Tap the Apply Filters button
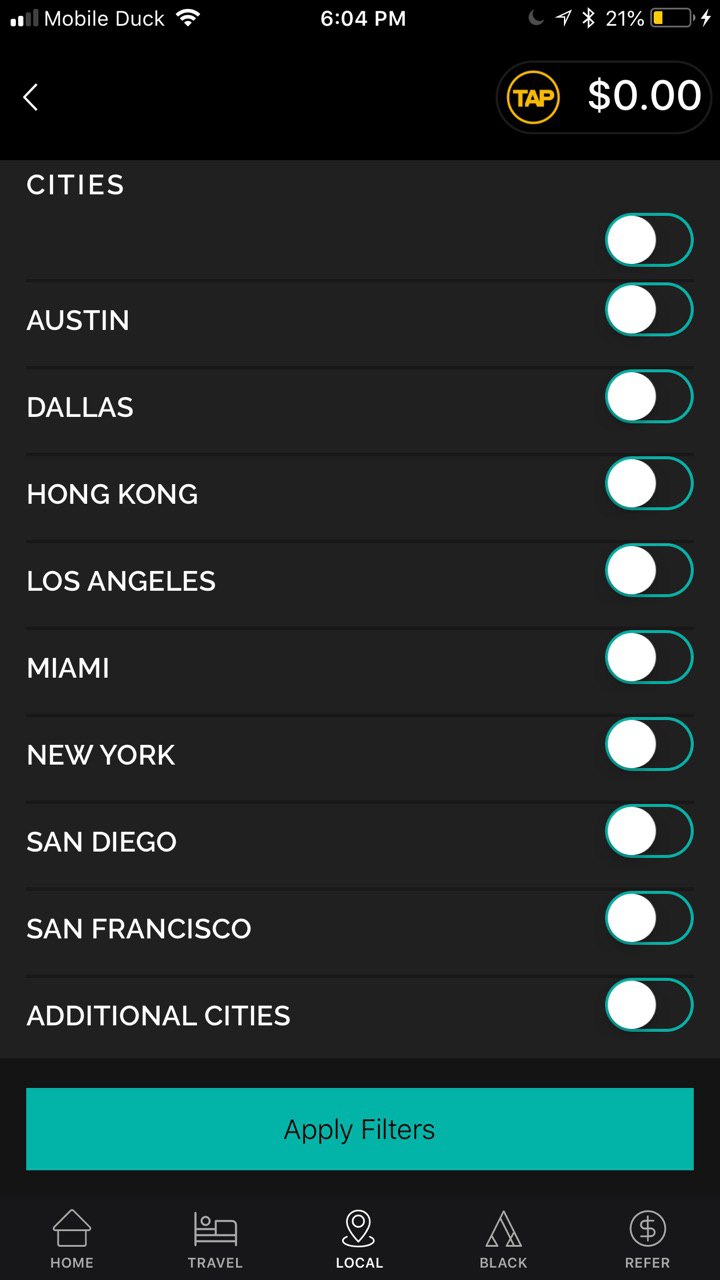The width and height of the screenshot is (720, 1280). point(359,1129)
